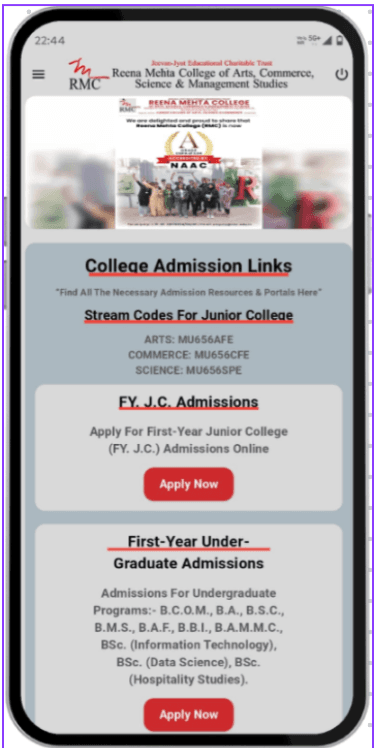Image resolution: width=375 pixels, height=748 pixels.
Task: Open the NAAC accreditation banner
Action: tap(188, 162)
